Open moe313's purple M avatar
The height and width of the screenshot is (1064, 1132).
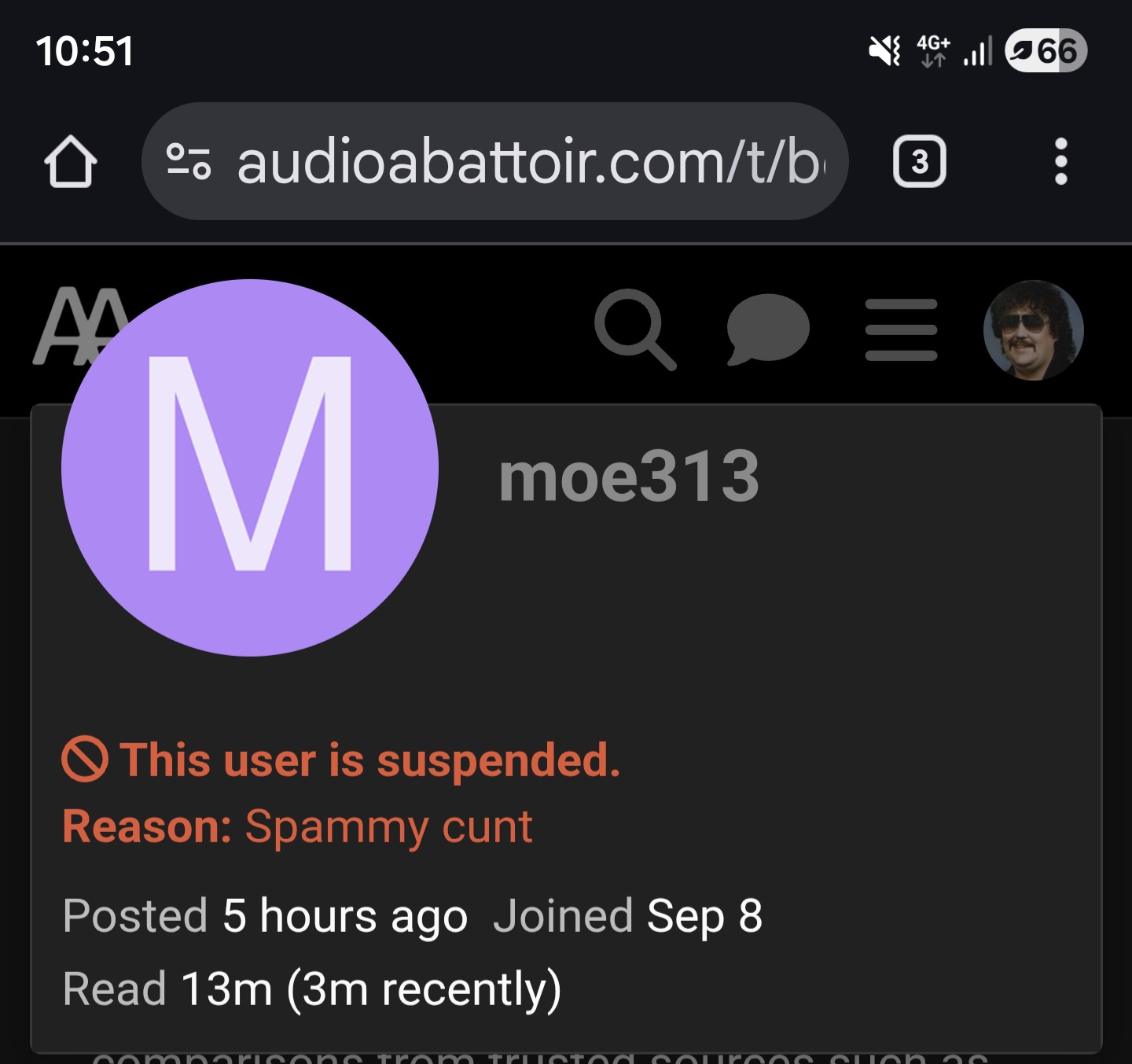pos(250,468)
